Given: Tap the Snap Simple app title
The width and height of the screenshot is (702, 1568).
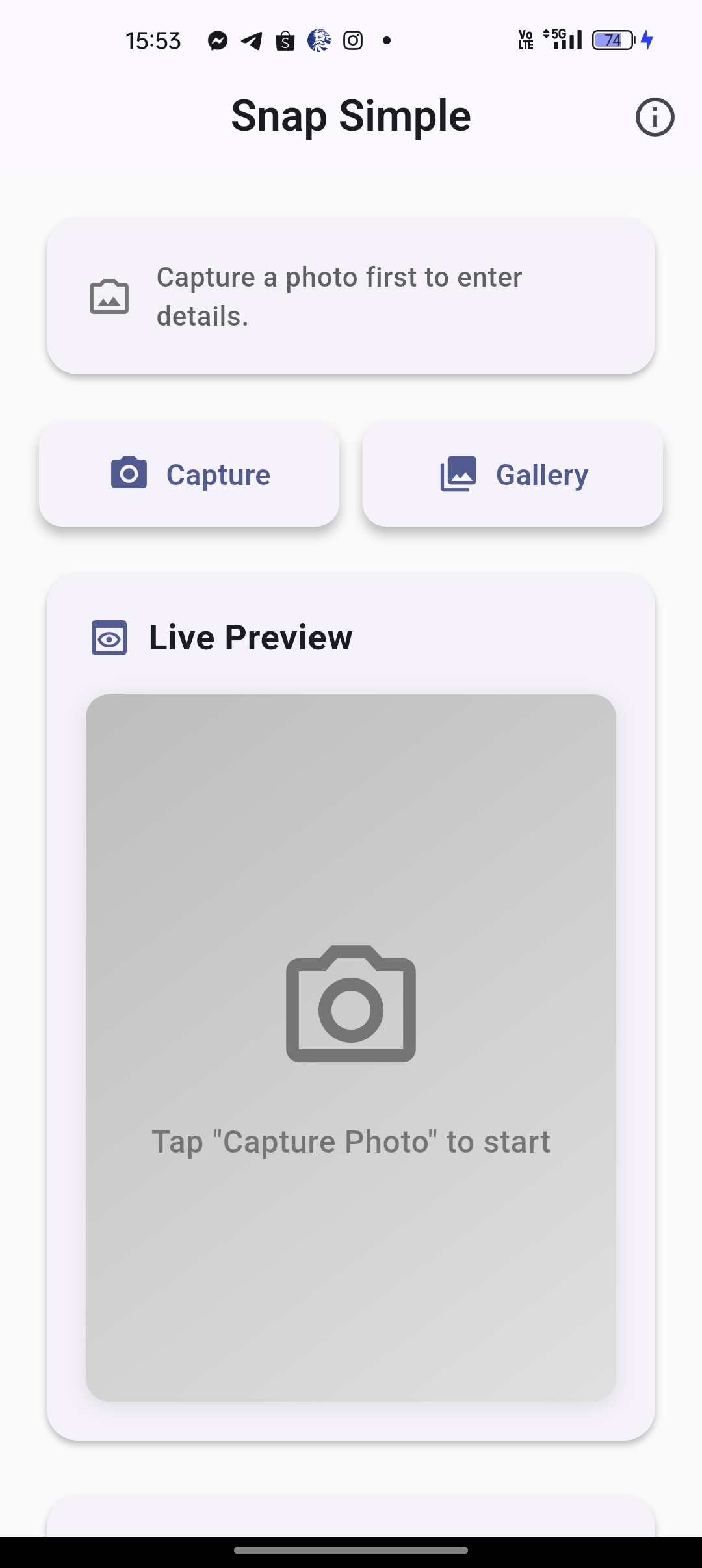Looking at the screenshot, I should pyautogui.click(x=352, y=117).
